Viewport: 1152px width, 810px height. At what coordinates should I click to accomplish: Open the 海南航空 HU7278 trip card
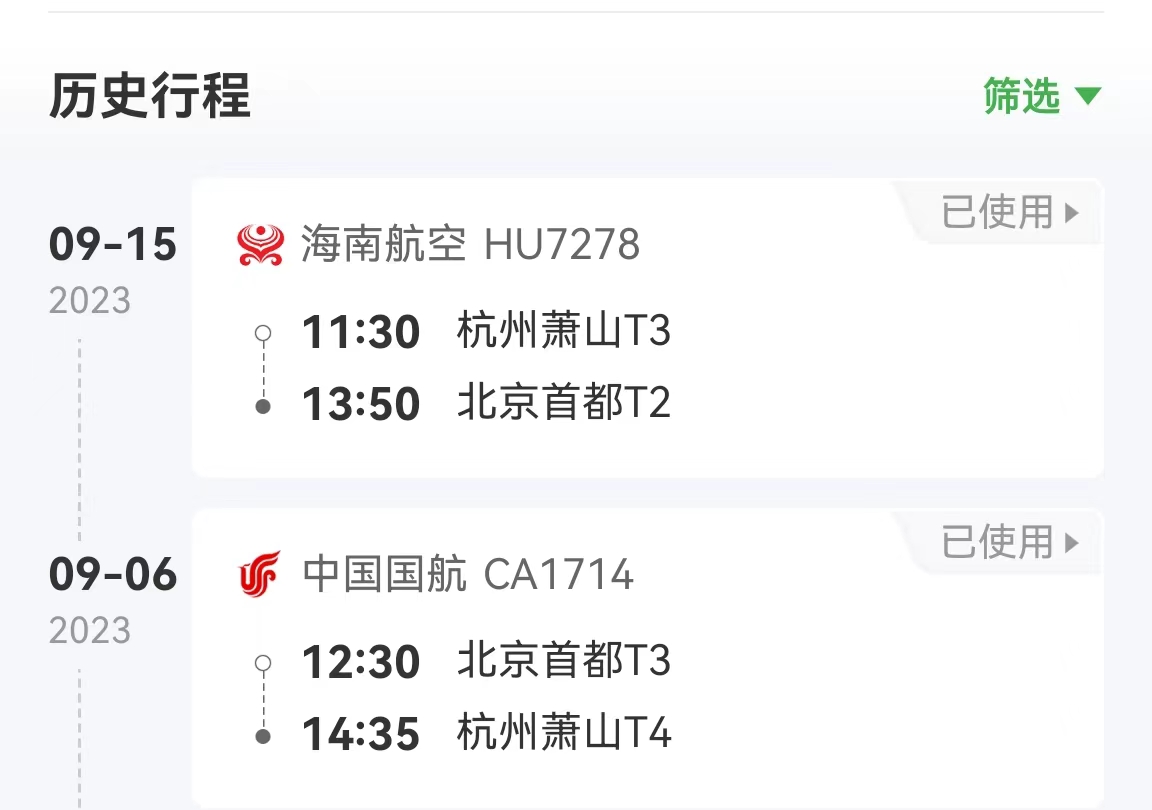click(x=646, y=330)
